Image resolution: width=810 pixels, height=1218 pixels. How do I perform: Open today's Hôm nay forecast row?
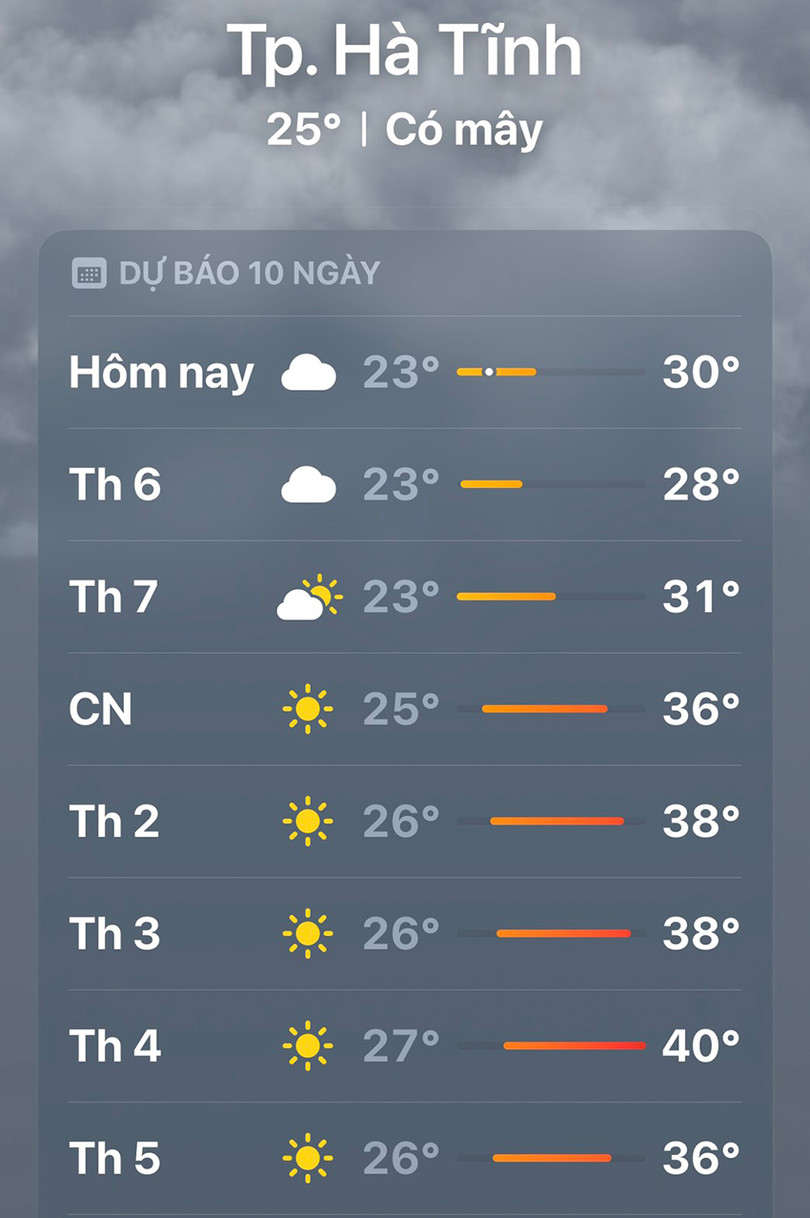[x=404, y=373]
